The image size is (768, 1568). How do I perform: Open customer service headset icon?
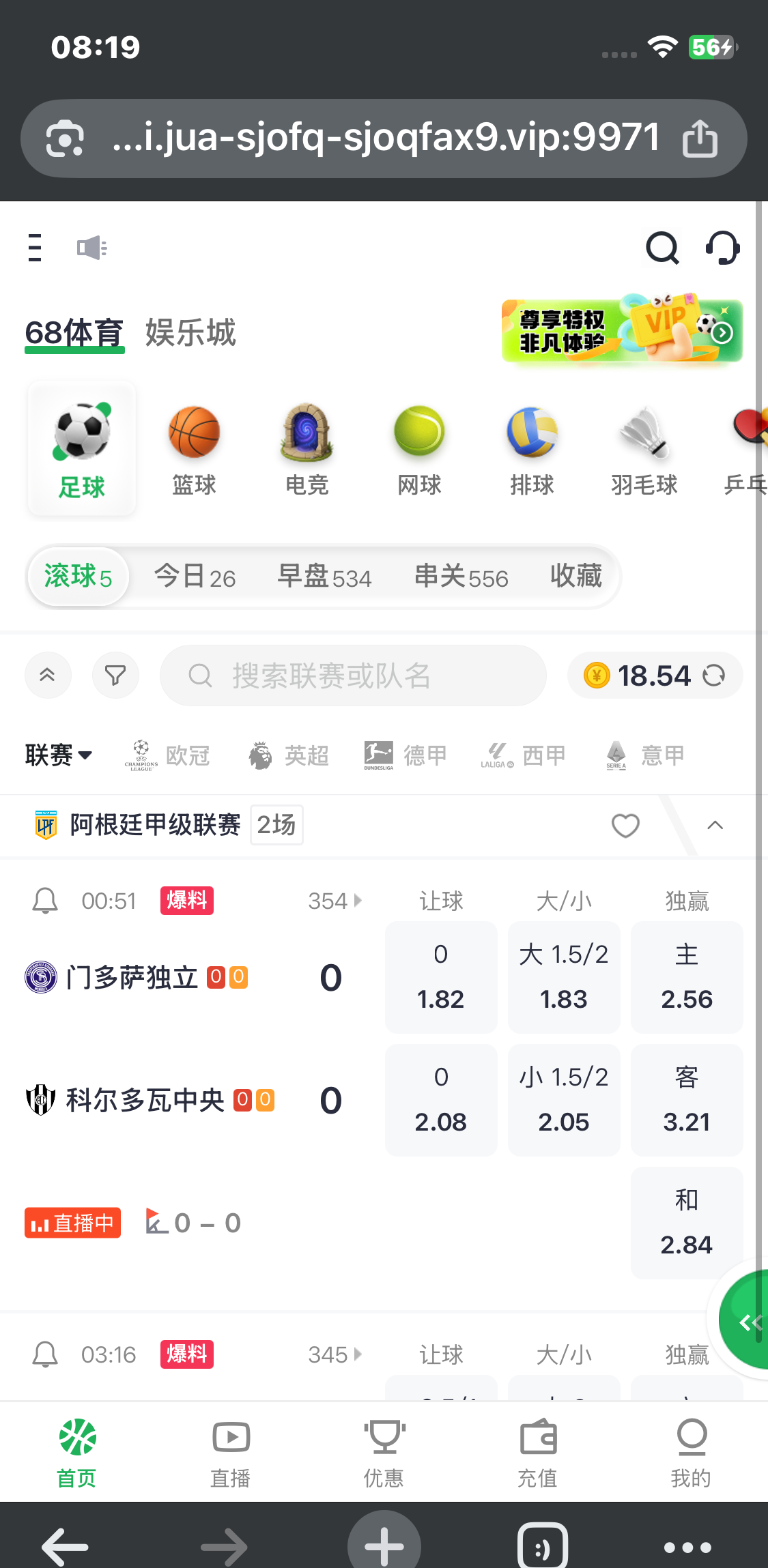point(722,248)
